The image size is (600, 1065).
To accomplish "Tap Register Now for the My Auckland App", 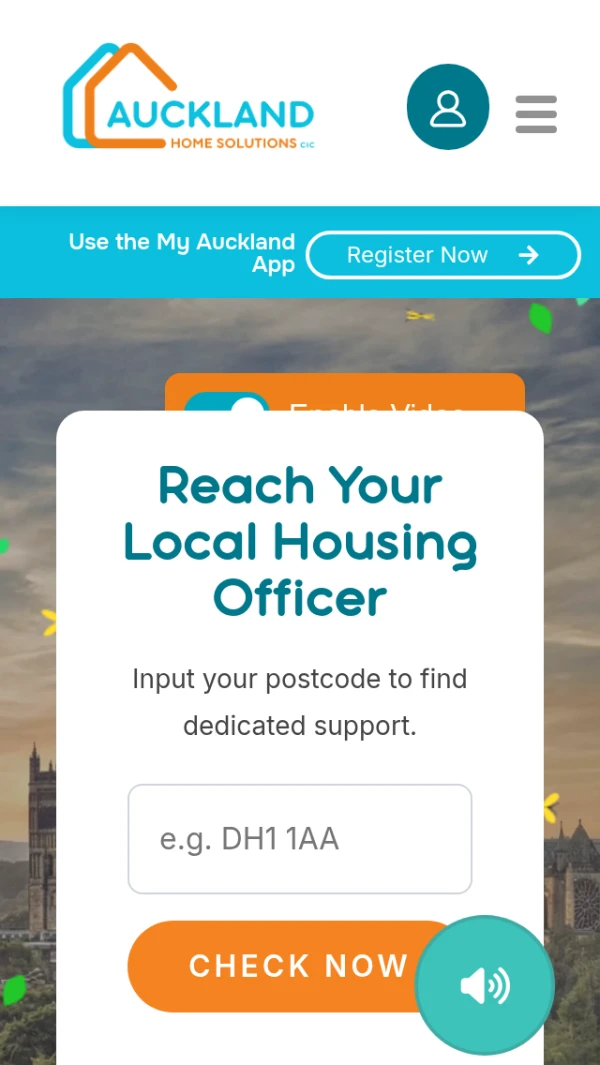I will pyautogui.click(x=443, y=255).
